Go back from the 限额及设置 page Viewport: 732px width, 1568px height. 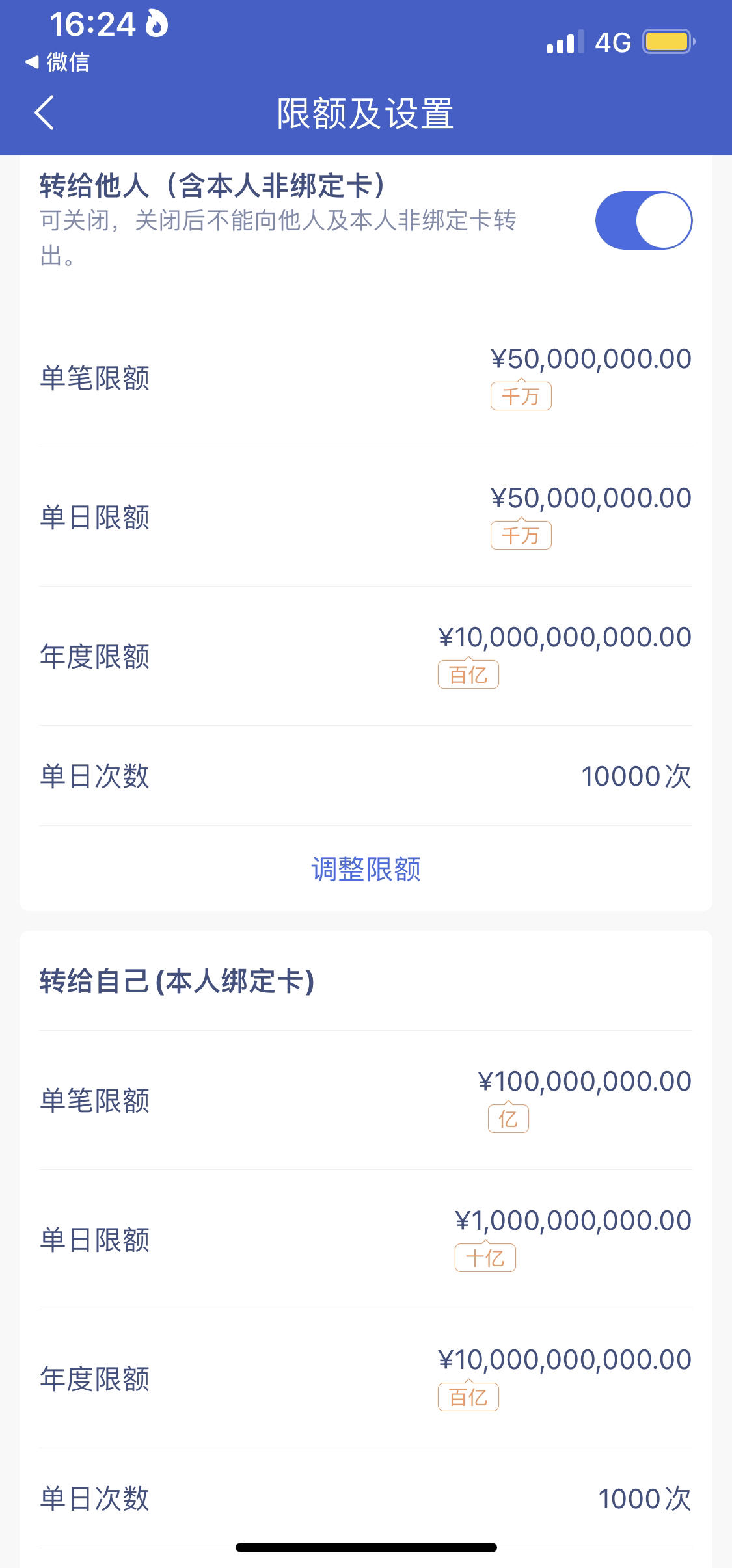pos(44,113)
